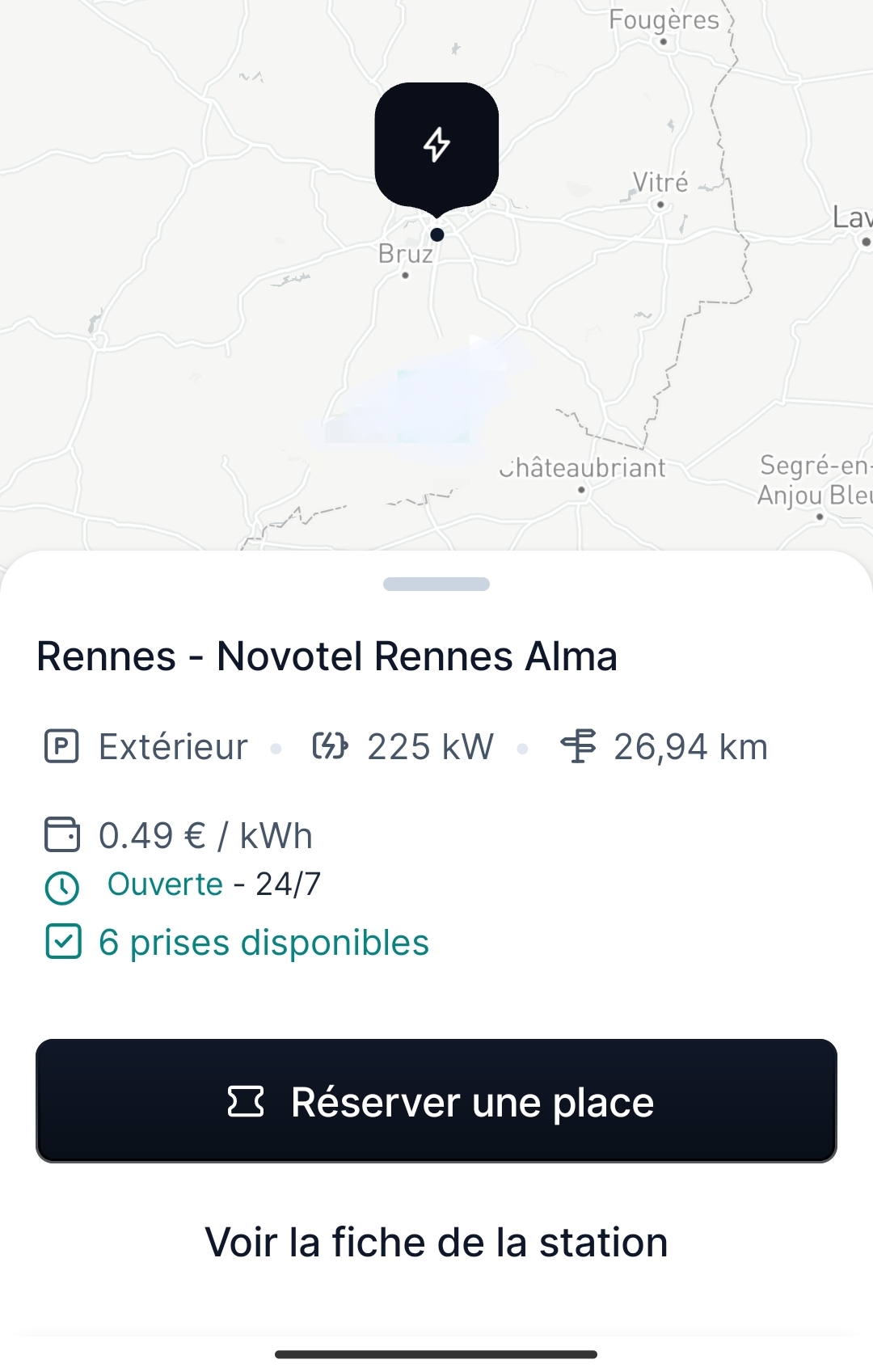The image size is (873, 1372).
Task: Tap the bottom sheet drag handle
Action: pos(436,584)
